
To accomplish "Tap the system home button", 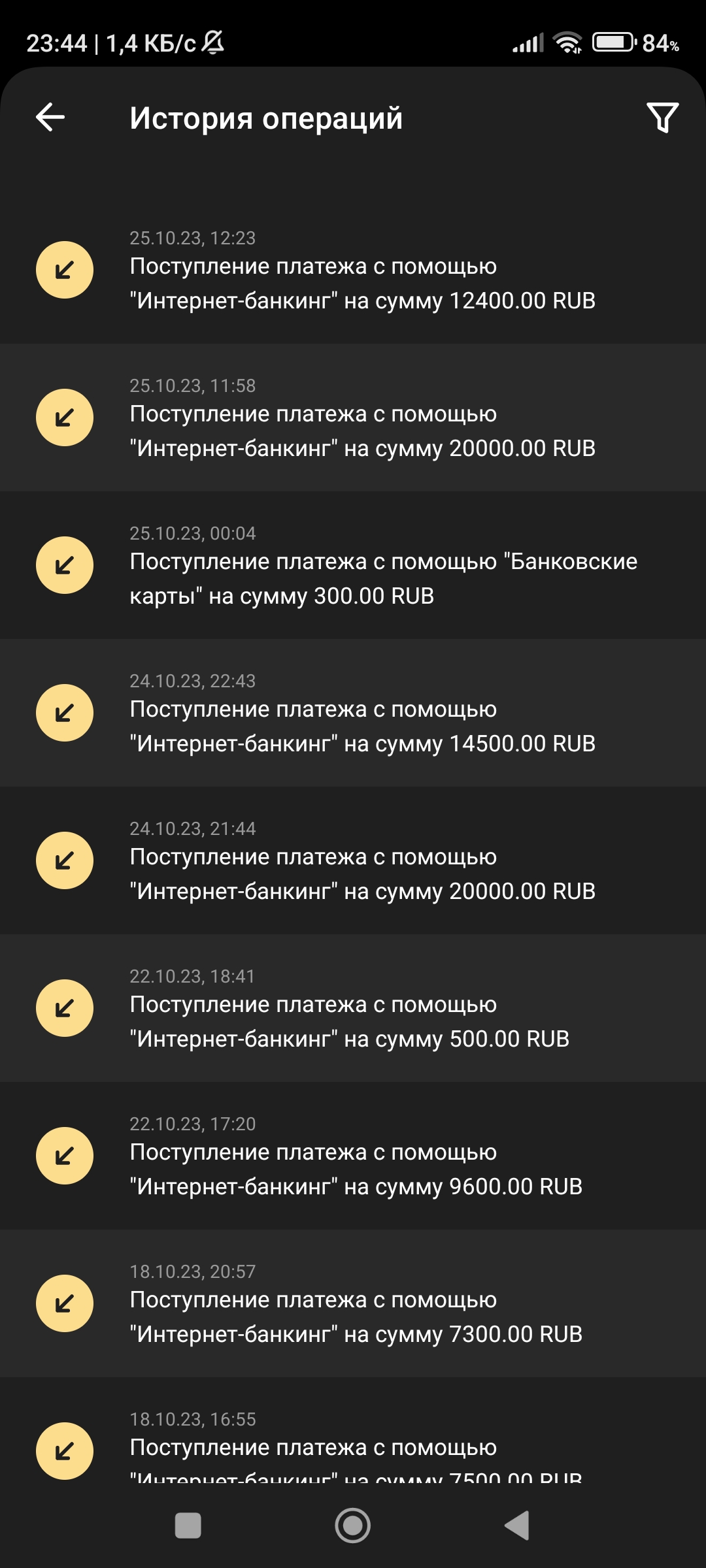I will [353, 1526].
